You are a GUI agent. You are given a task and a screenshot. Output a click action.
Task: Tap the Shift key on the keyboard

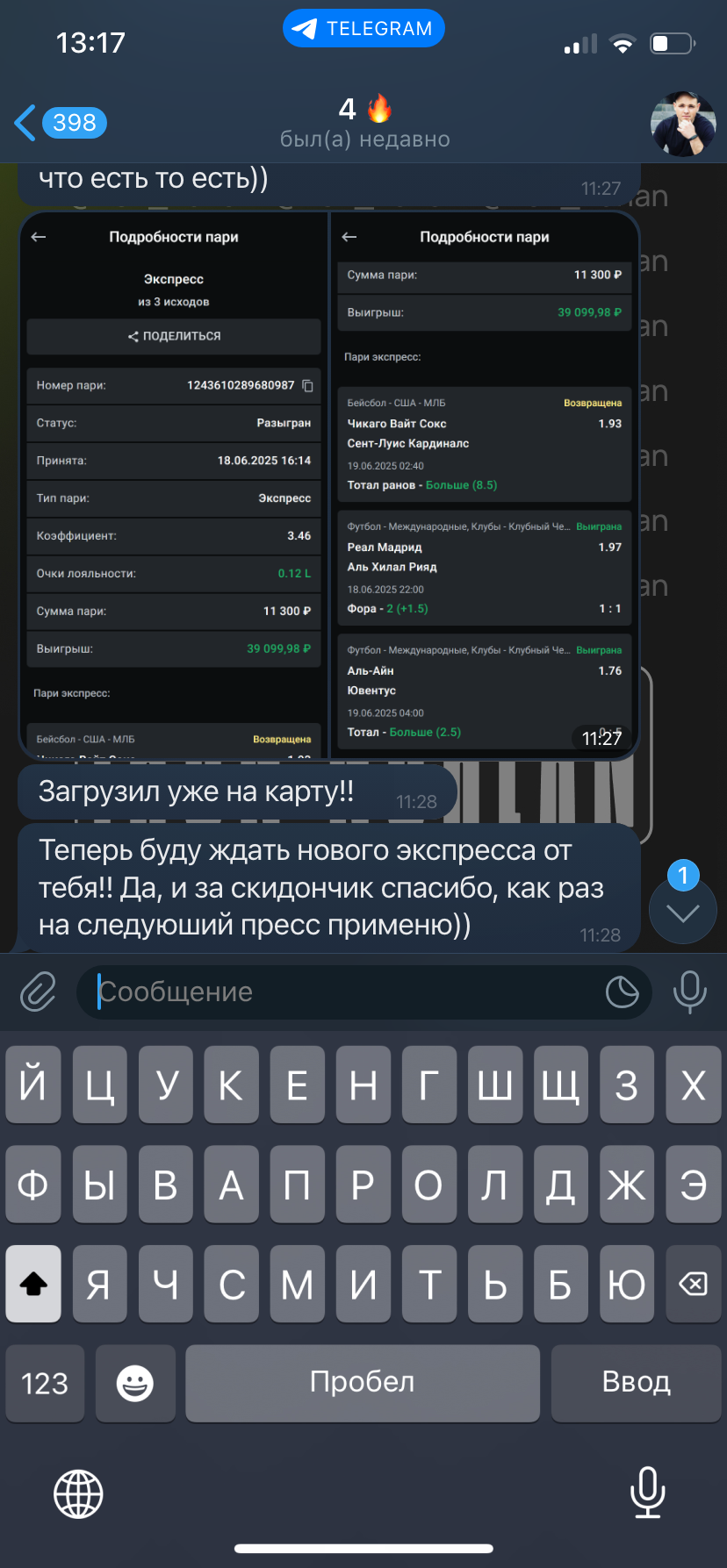pos(33,1284)
